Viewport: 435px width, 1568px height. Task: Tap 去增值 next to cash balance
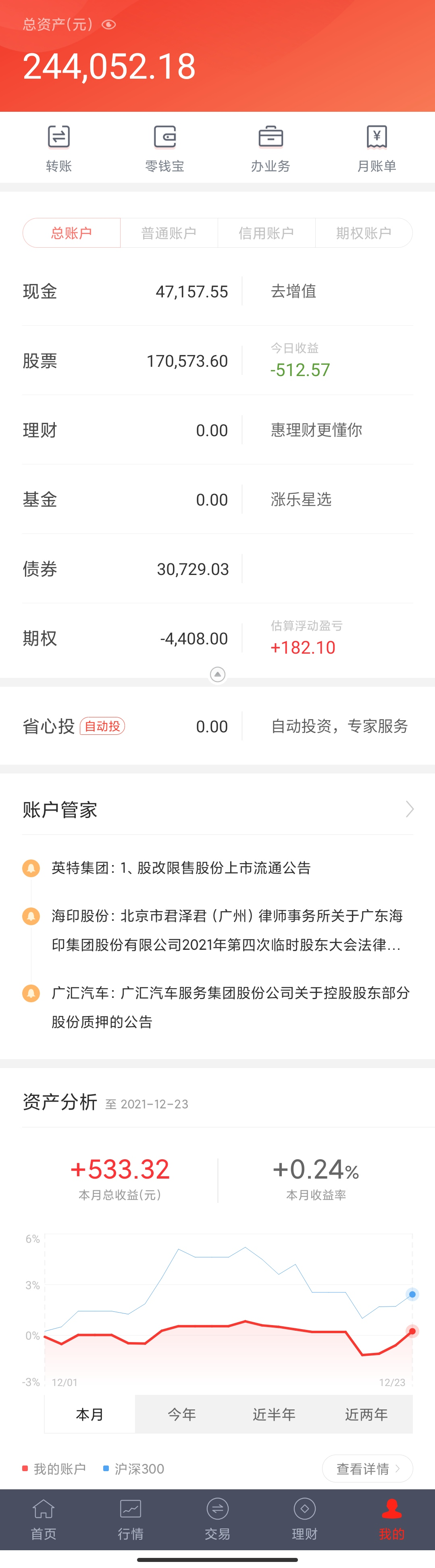click(x=293, y=291)
